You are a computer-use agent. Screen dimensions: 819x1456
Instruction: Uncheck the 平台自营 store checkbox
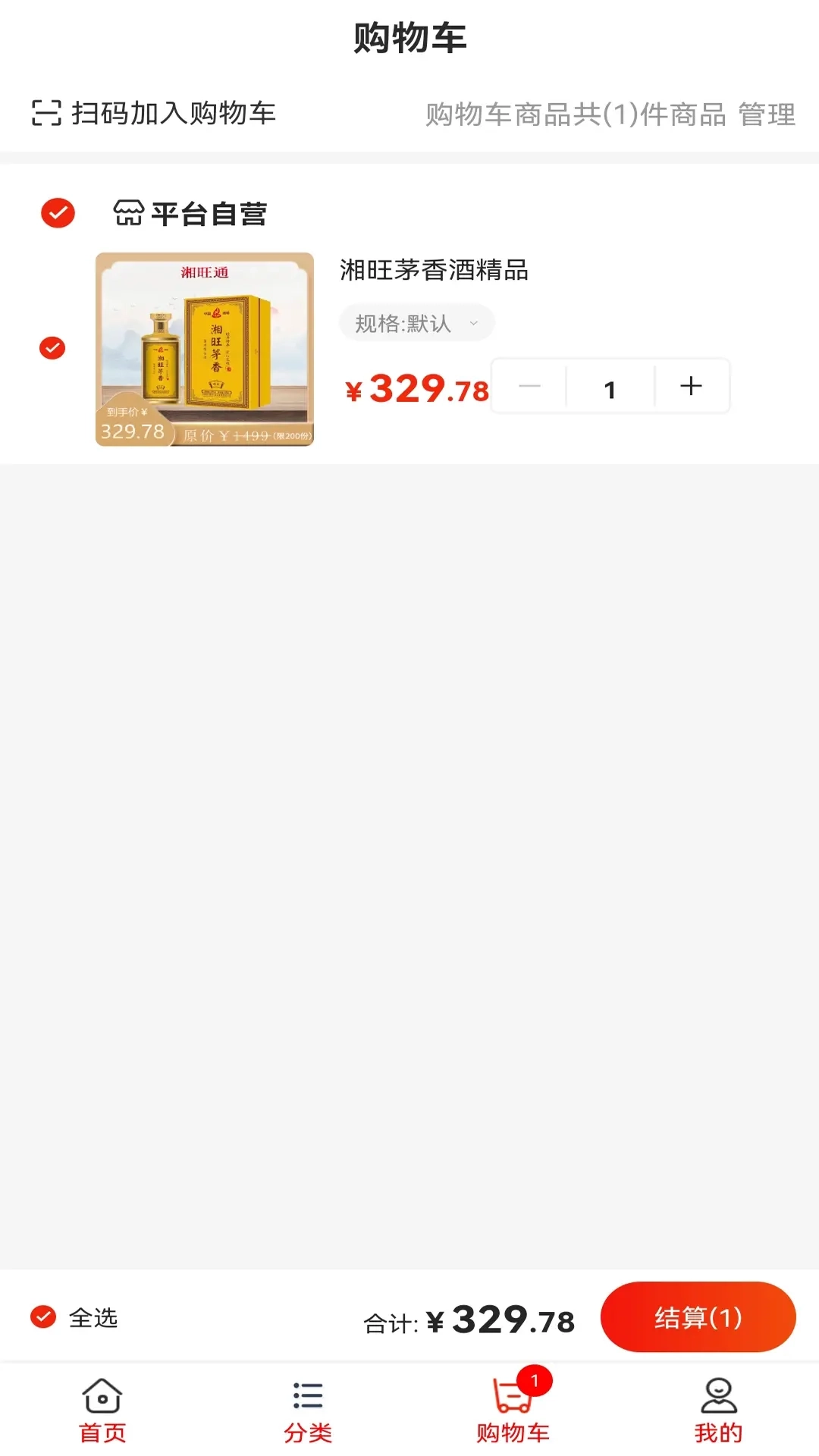coord(58,213)
